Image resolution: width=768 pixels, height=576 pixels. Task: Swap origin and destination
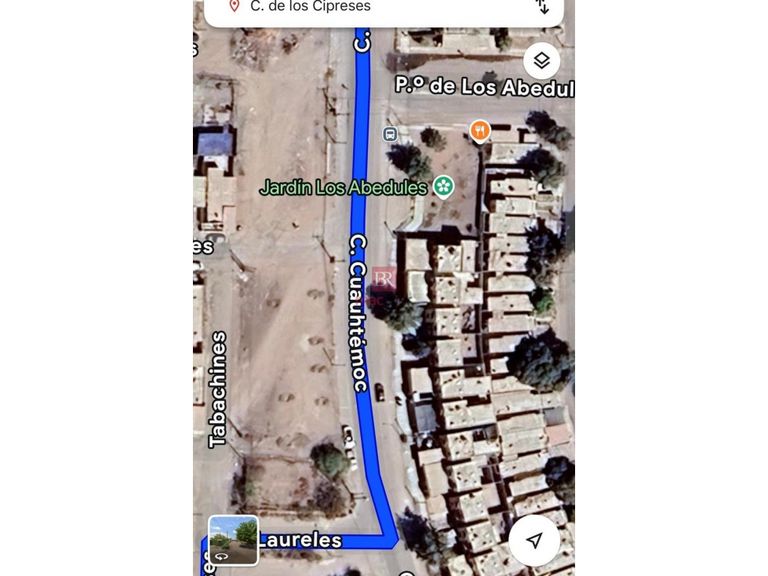click(x=542, y=6)
